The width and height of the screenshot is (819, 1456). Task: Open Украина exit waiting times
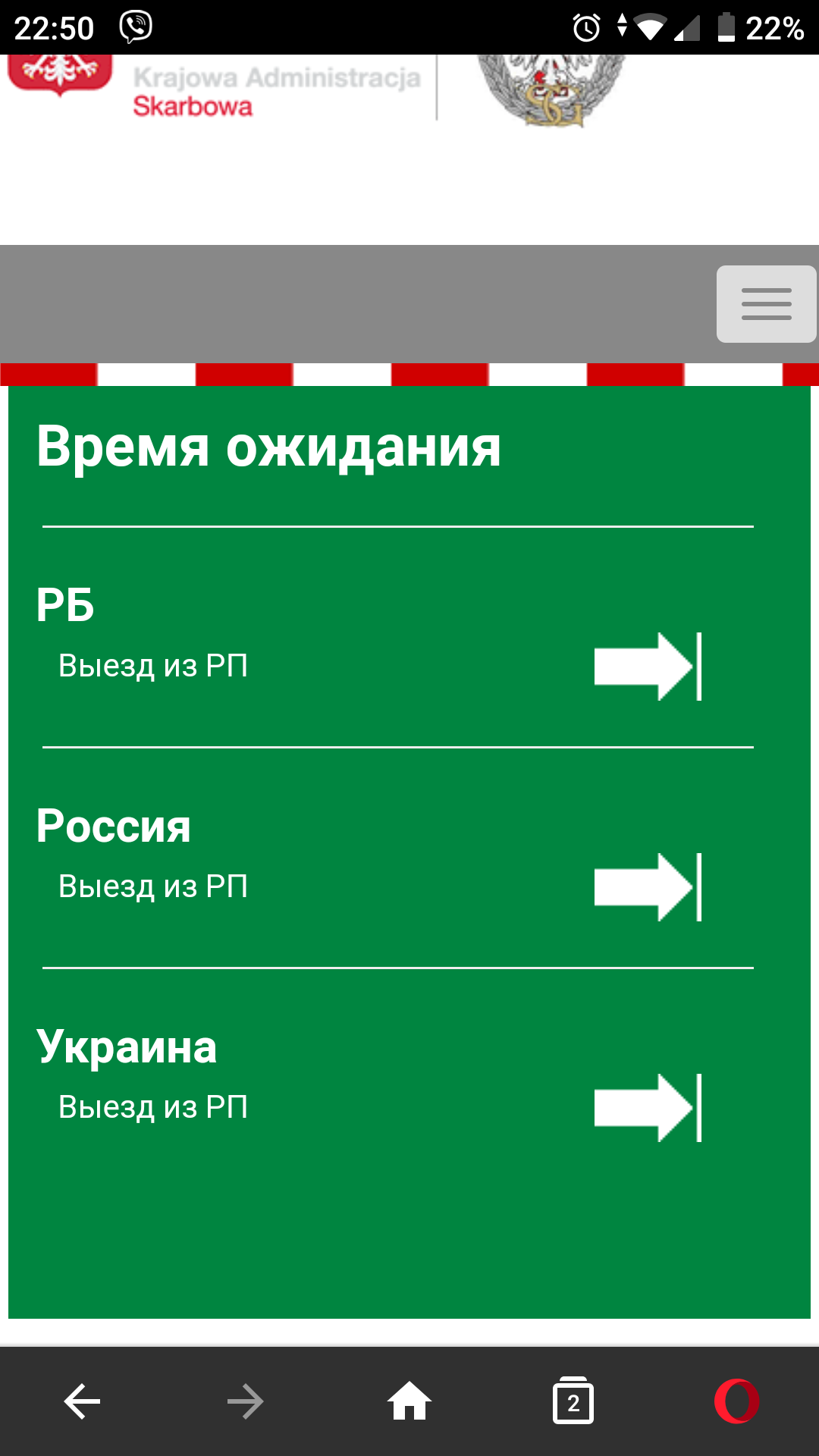point(647,1108)
